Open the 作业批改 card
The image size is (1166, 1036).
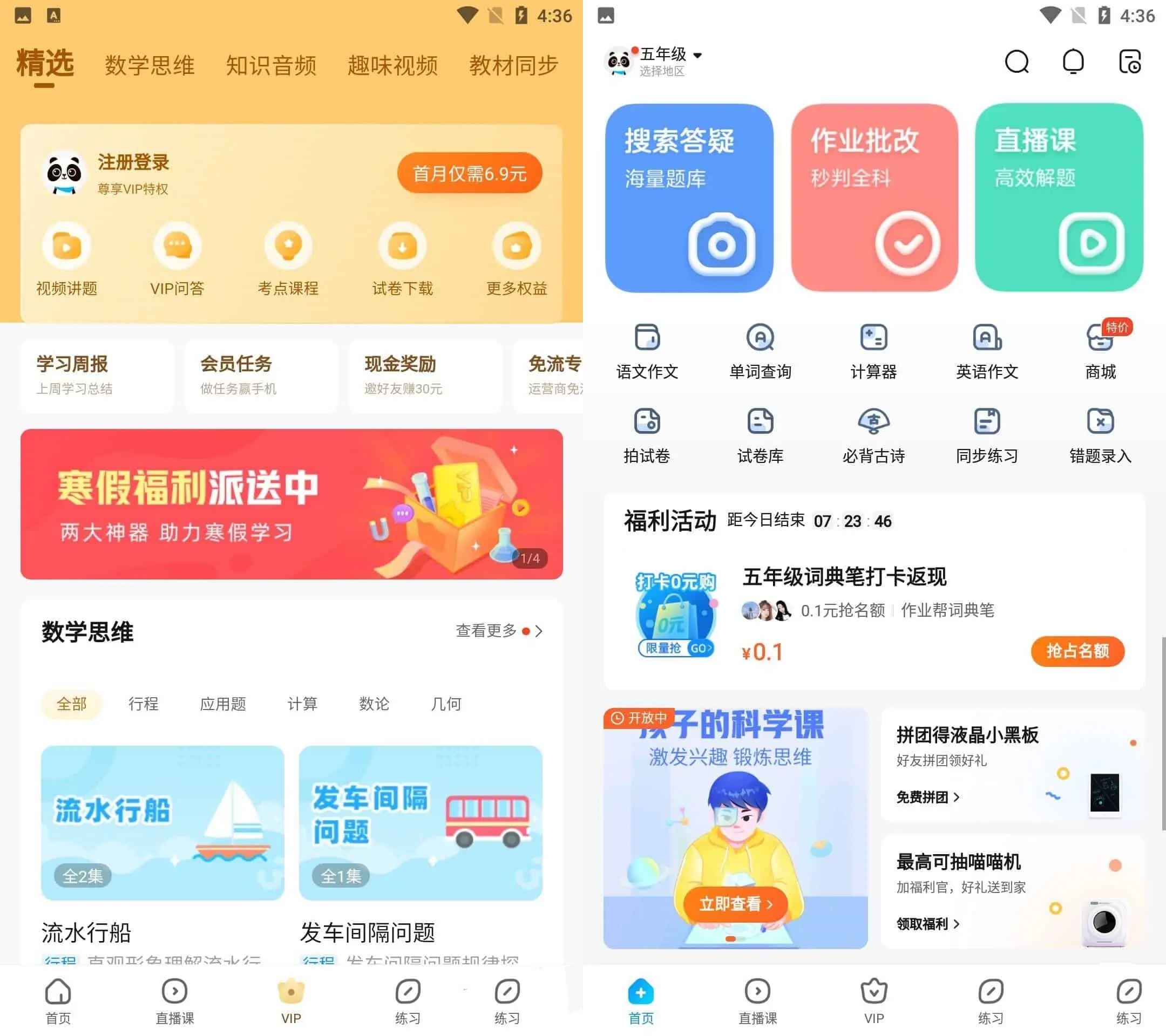click(873, 198)
